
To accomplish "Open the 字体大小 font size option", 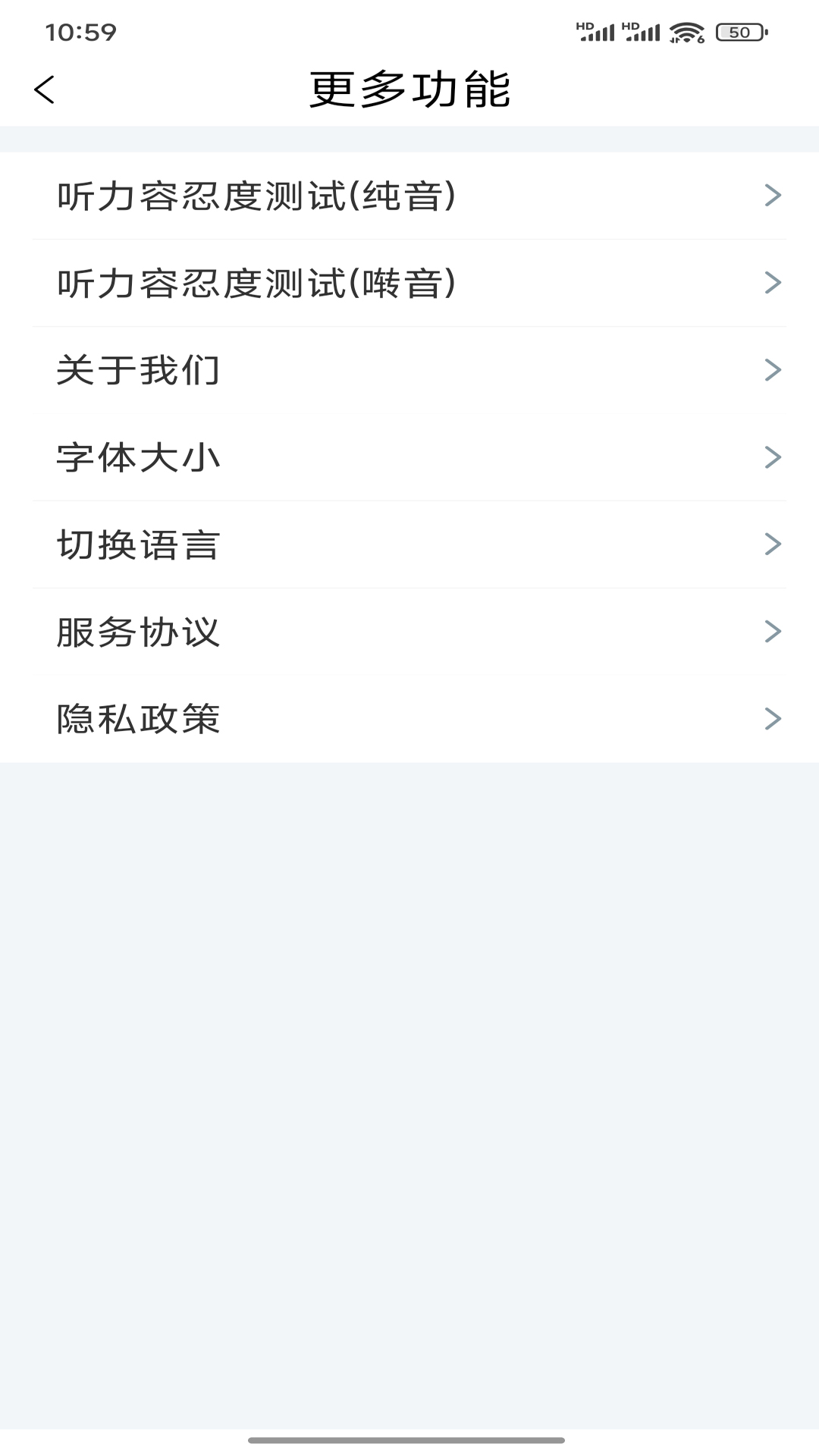I will (409, 458).
